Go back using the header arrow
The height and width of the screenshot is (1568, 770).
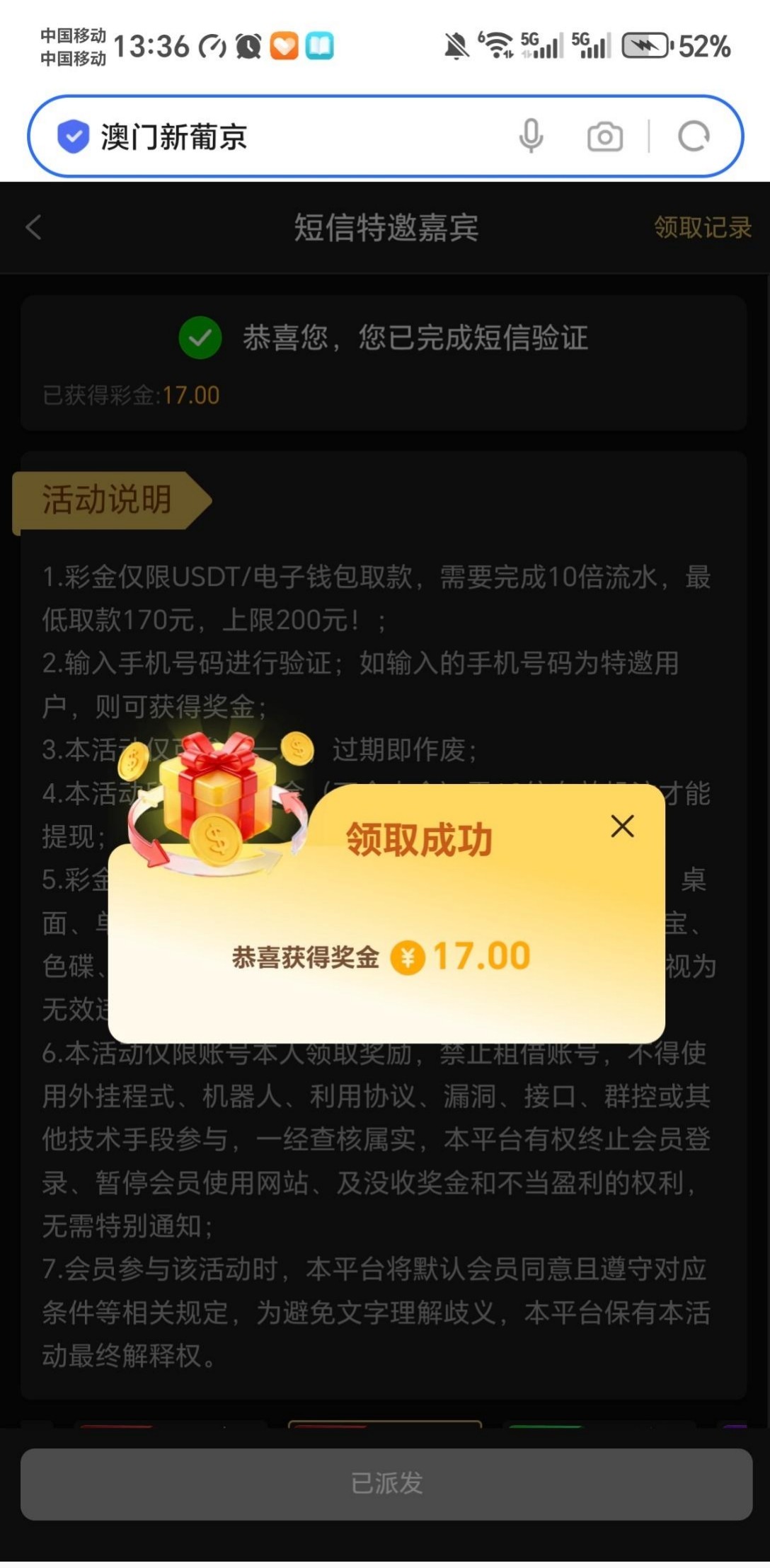pos(33,227)
